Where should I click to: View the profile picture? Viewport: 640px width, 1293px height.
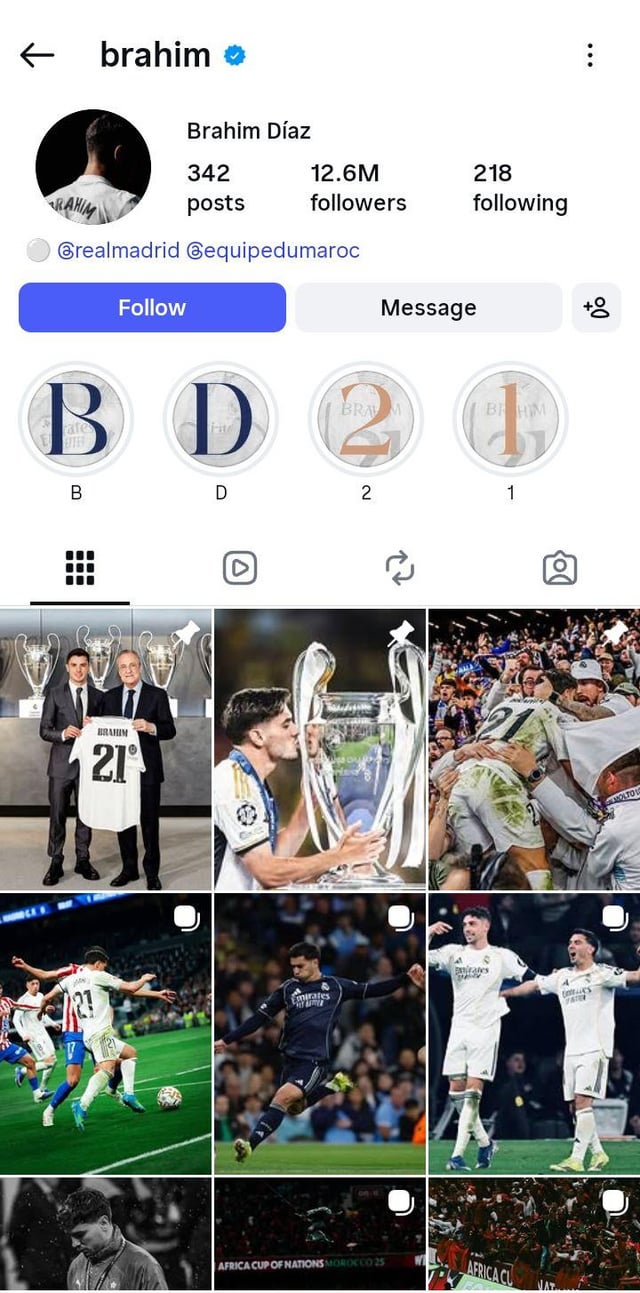(93, 167)
